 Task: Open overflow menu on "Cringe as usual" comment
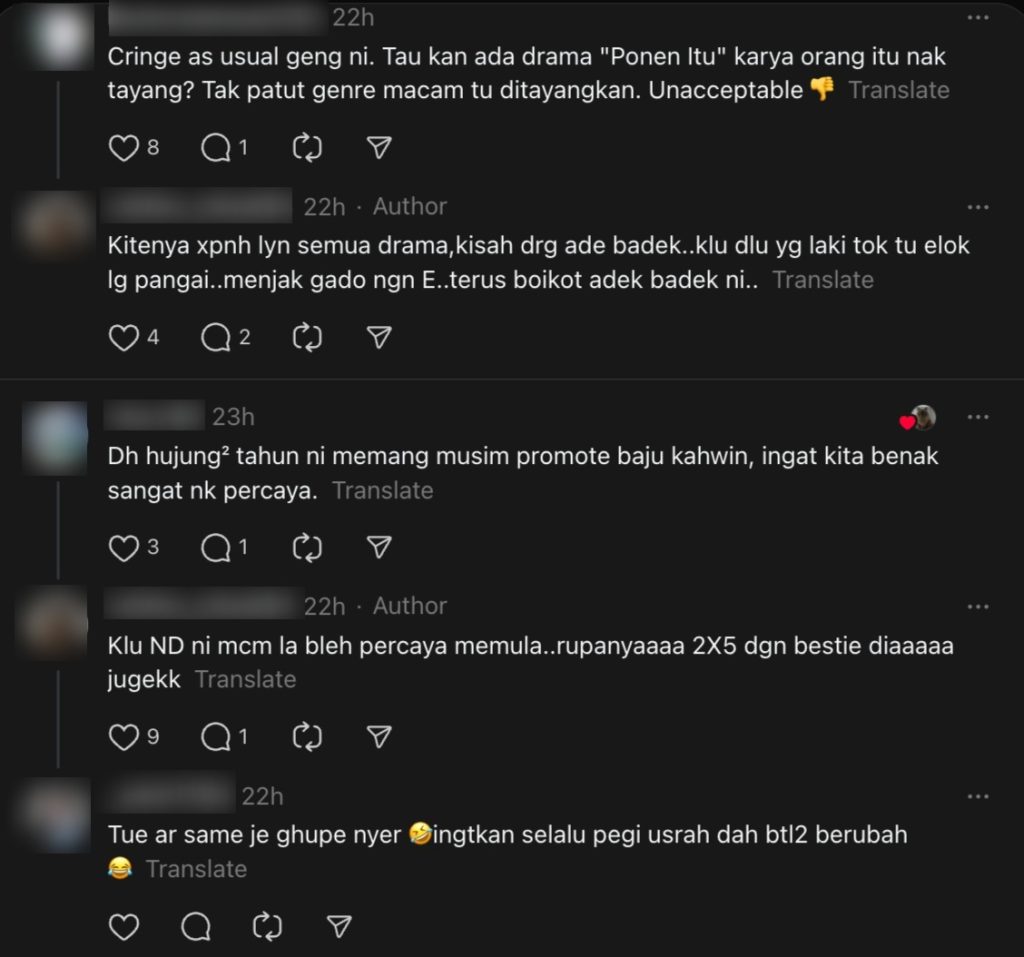click(977, 19)
